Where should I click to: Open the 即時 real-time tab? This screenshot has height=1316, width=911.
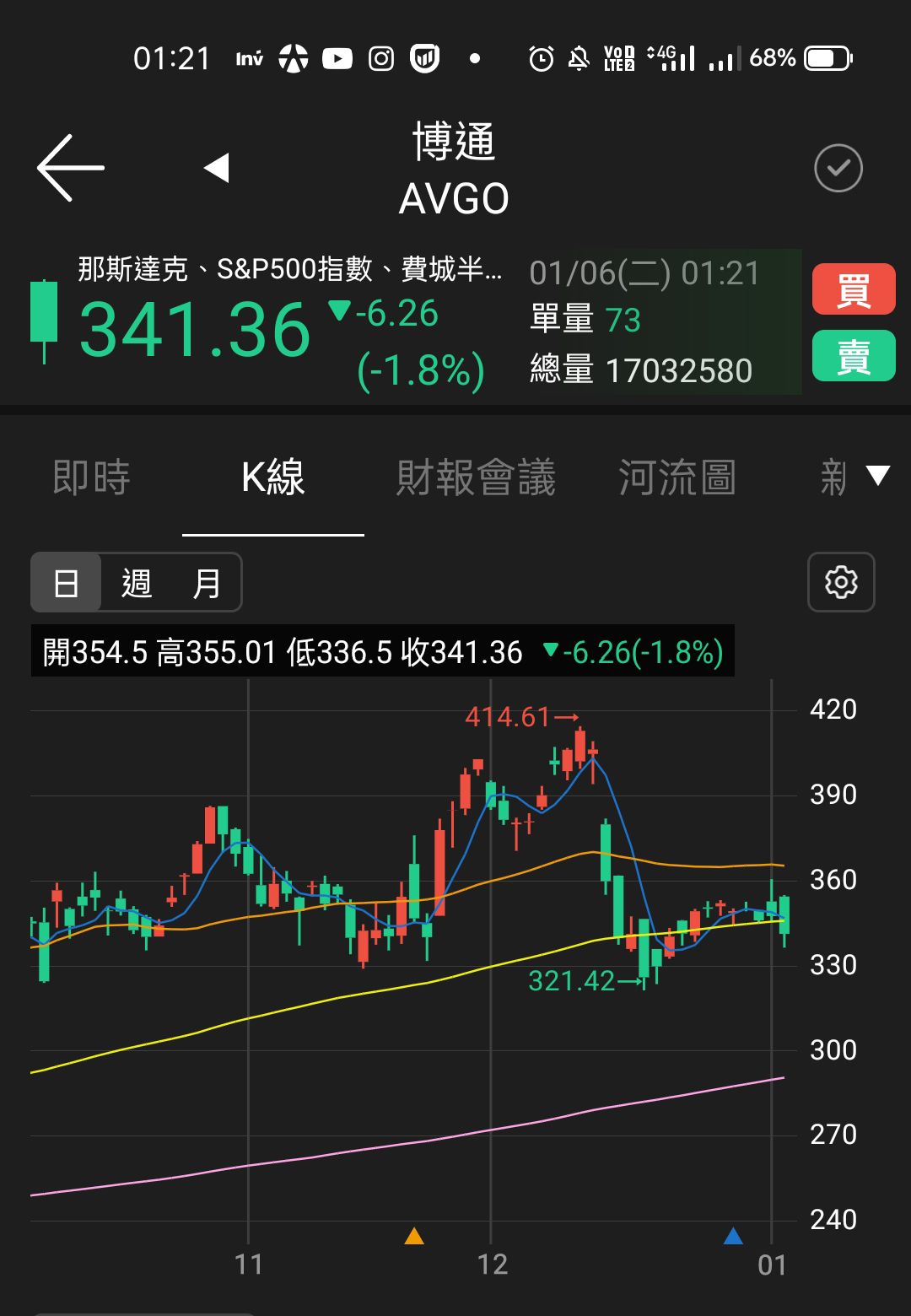[89, 477]
